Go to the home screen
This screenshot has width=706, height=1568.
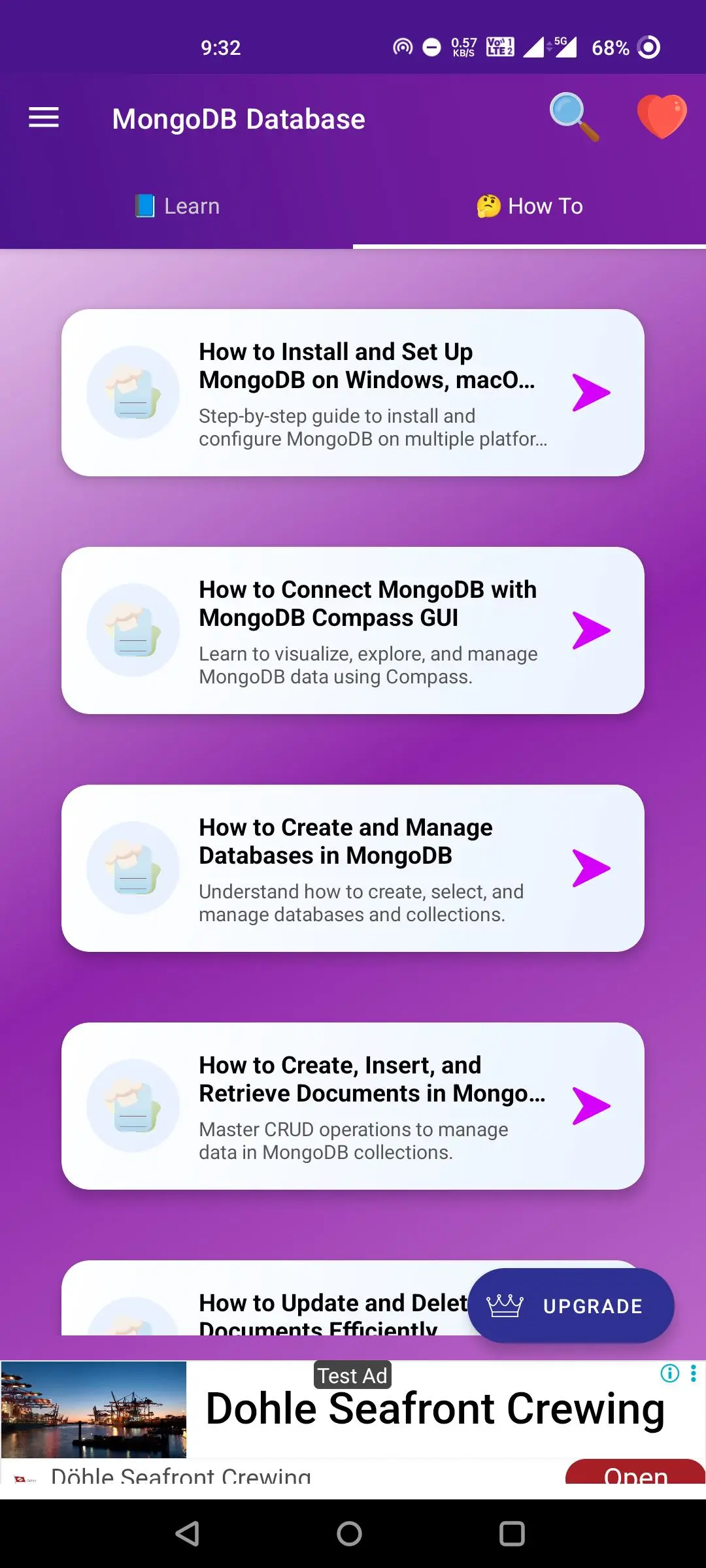click(x=349, y=1533)
